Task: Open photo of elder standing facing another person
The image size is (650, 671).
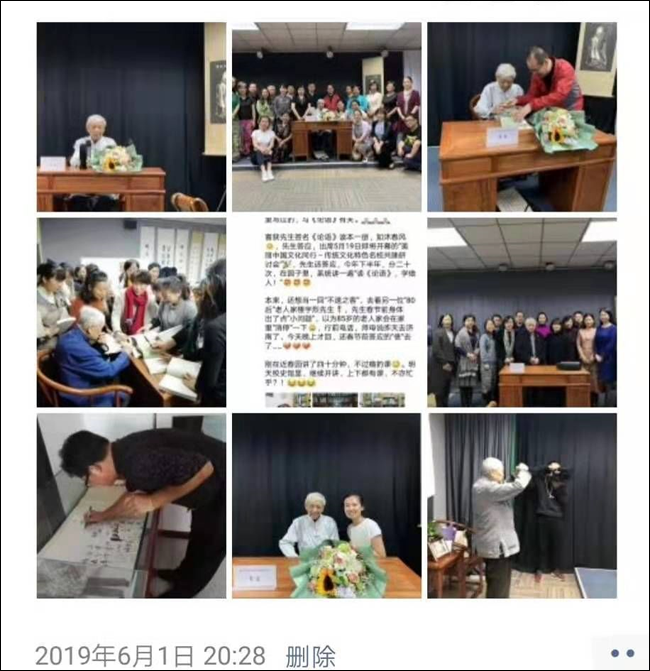Action: coord(521,505)
